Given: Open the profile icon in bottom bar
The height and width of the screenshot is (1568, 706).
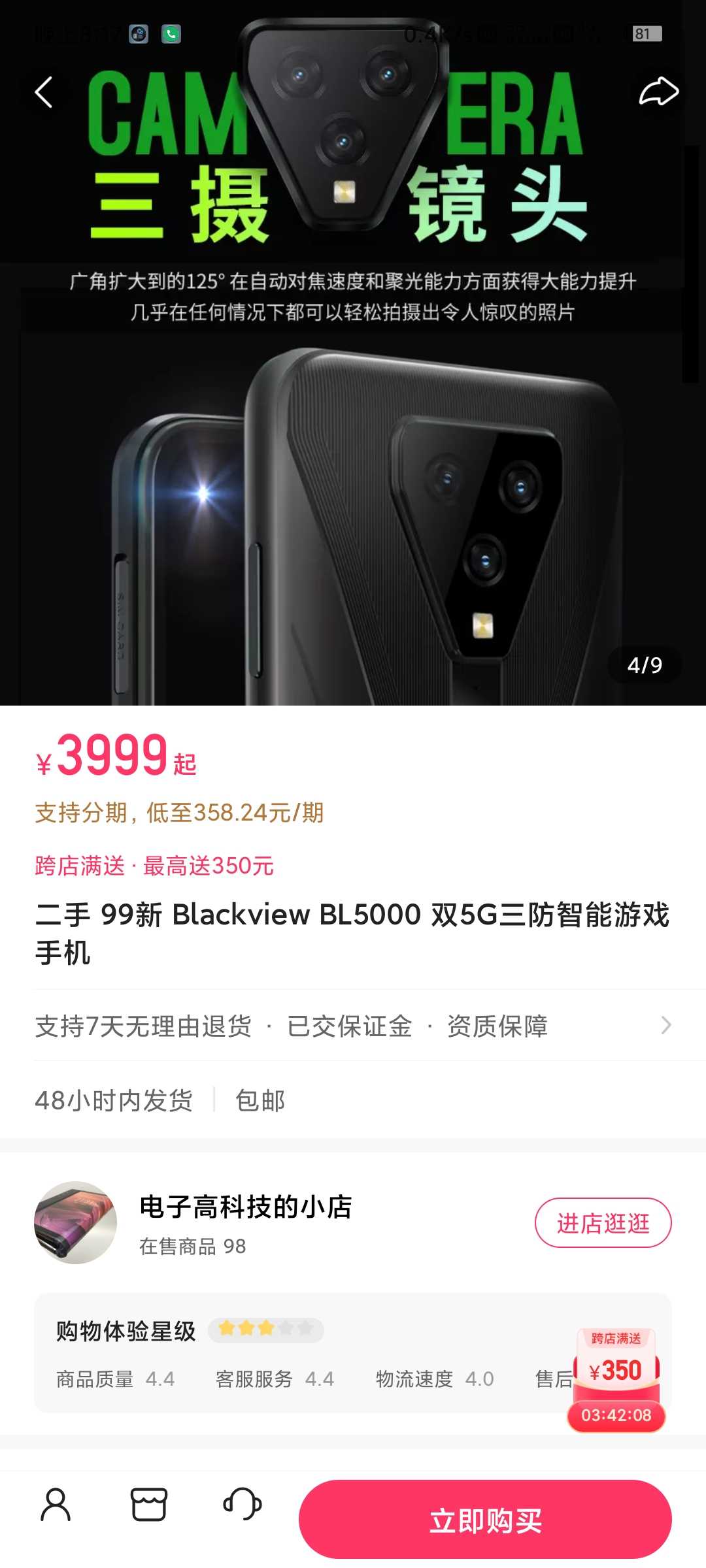Looking at the screenshot, I should (x=56, y=1505).
